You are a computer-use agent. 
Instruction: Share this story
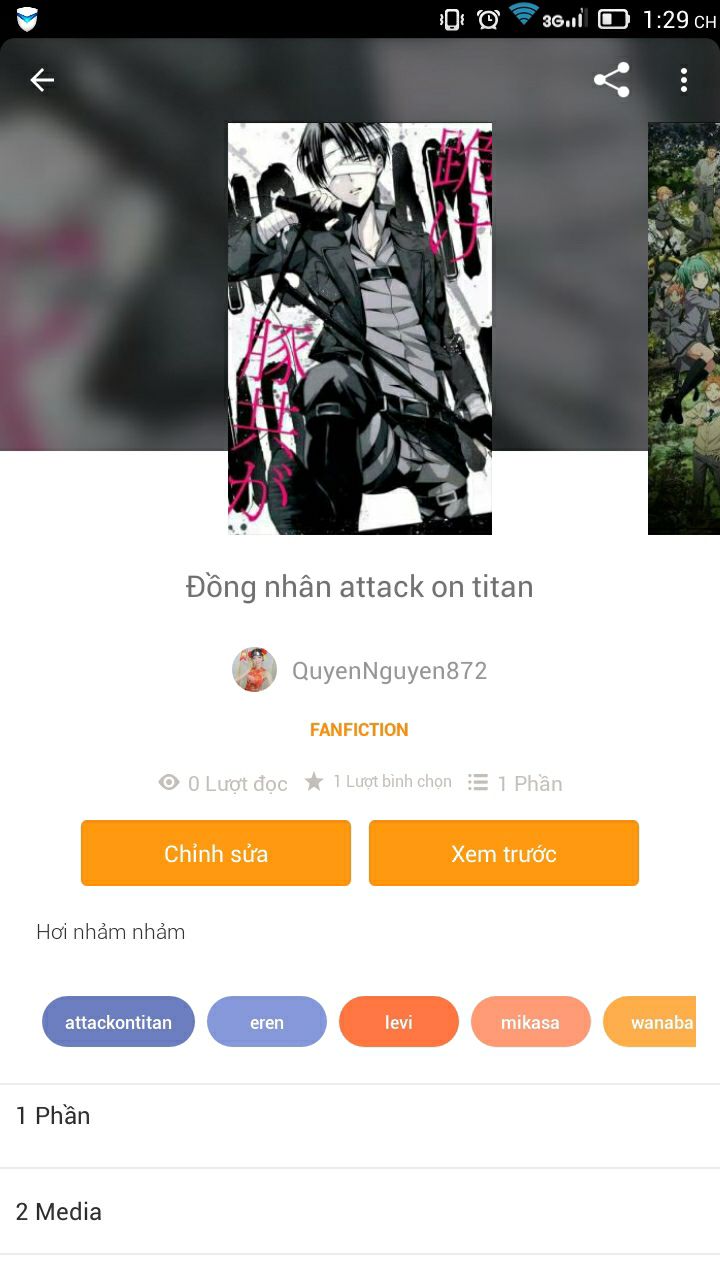(611, 80)
